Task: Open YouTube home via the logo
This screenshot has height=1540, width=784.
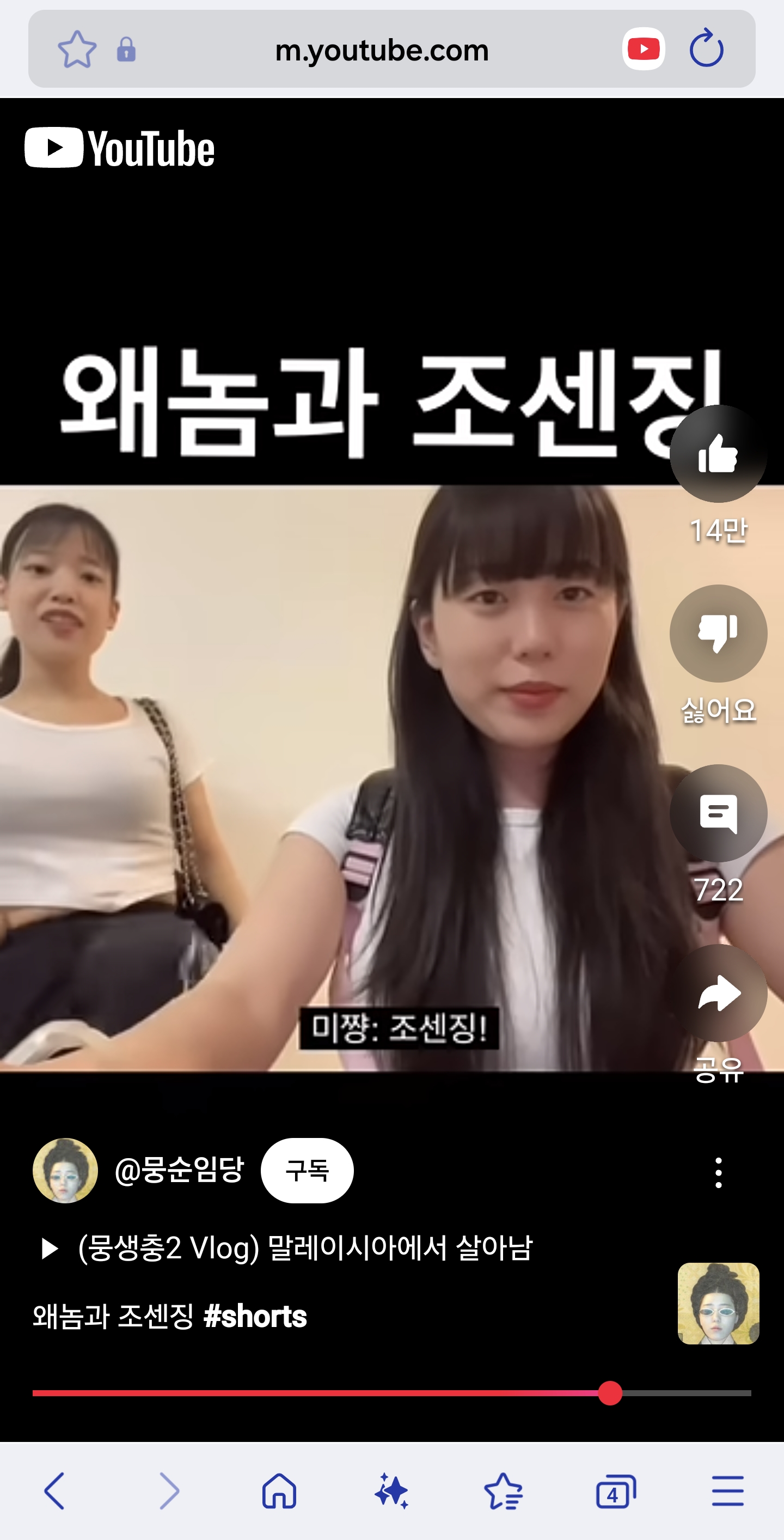Action: pos(120,148)
